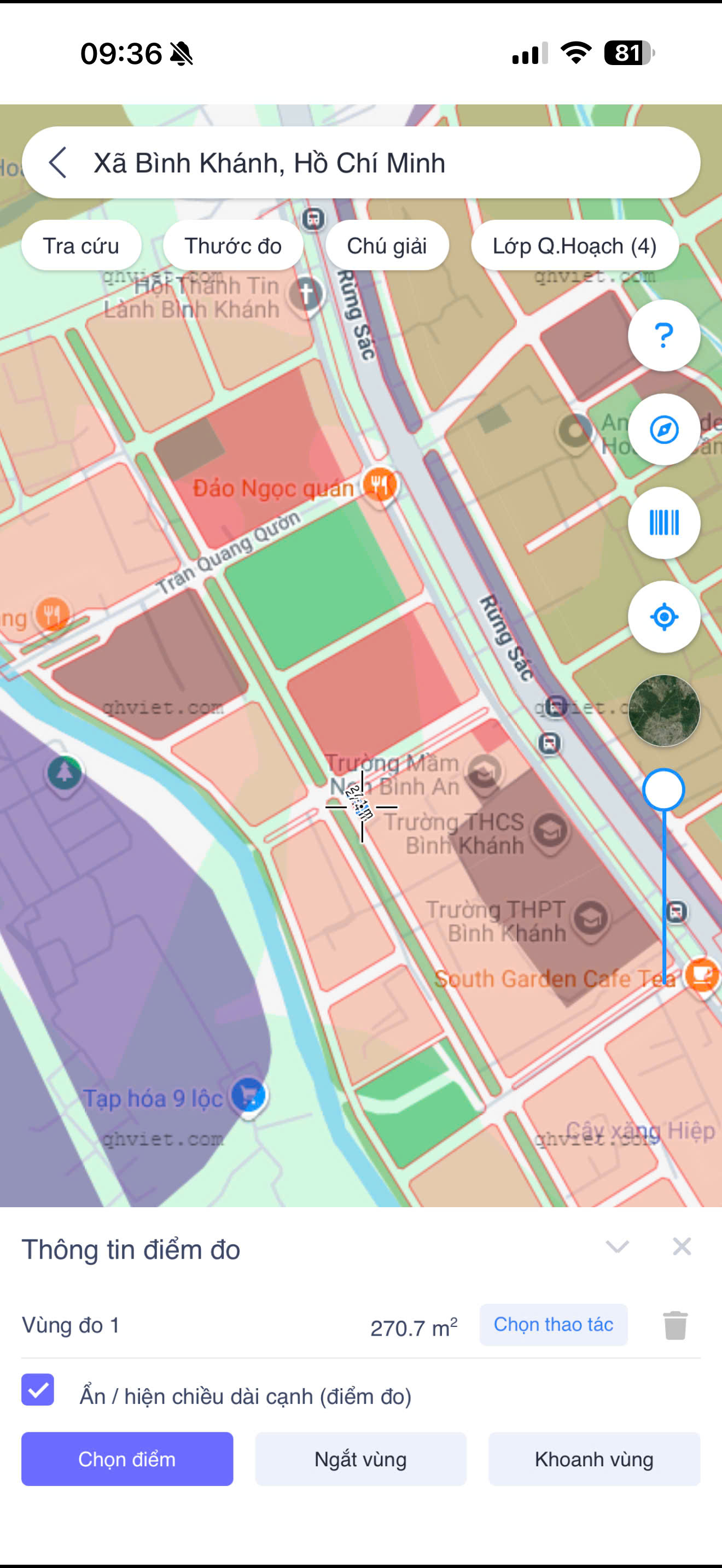Delete Vùng đo 1 measurement
The height and width of the screenshot is (1568, 722).
pos(675,1325)
